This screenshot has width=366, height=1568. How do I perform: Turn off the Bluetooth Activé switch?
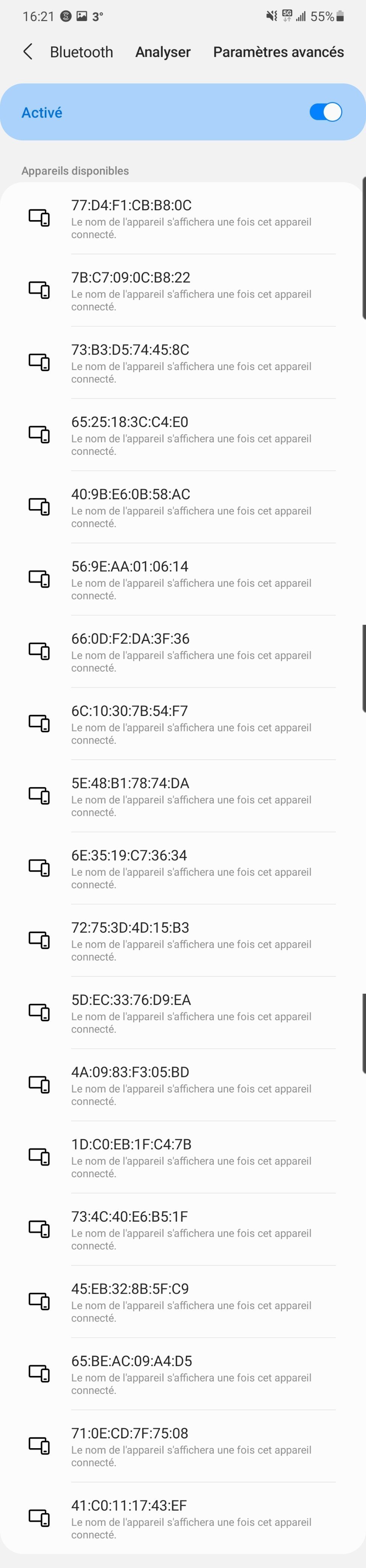click(325, 112)
